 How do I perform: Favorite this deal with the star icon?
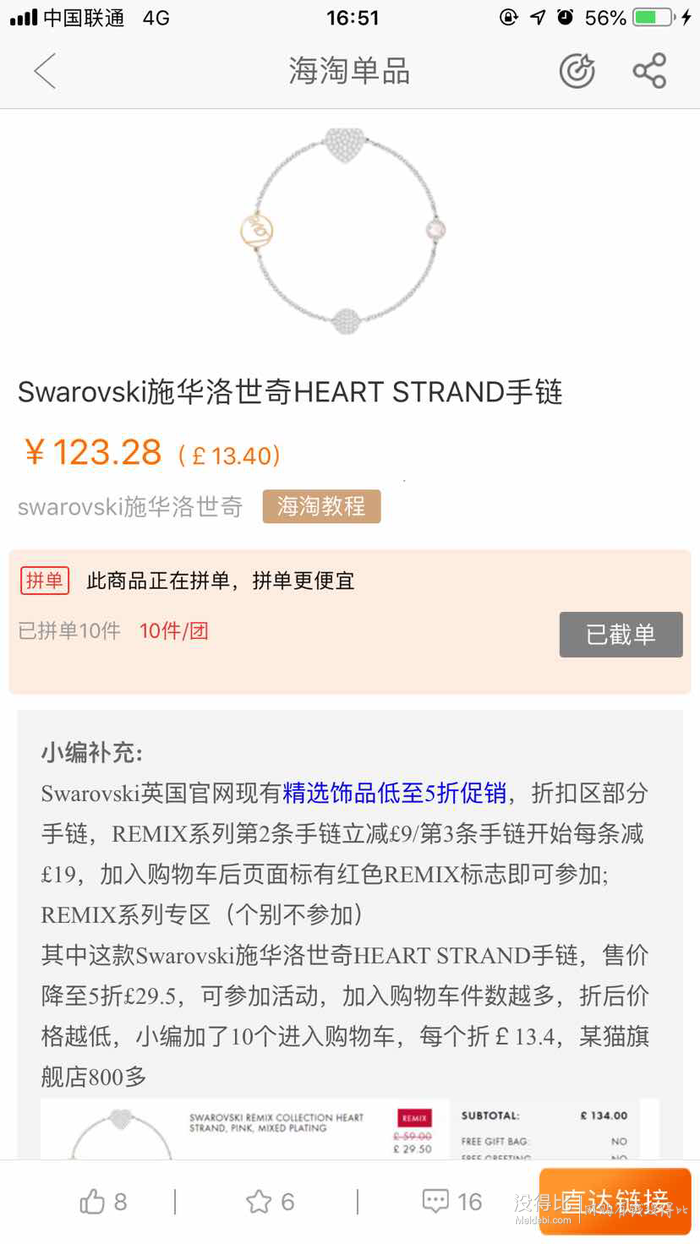259,1201
